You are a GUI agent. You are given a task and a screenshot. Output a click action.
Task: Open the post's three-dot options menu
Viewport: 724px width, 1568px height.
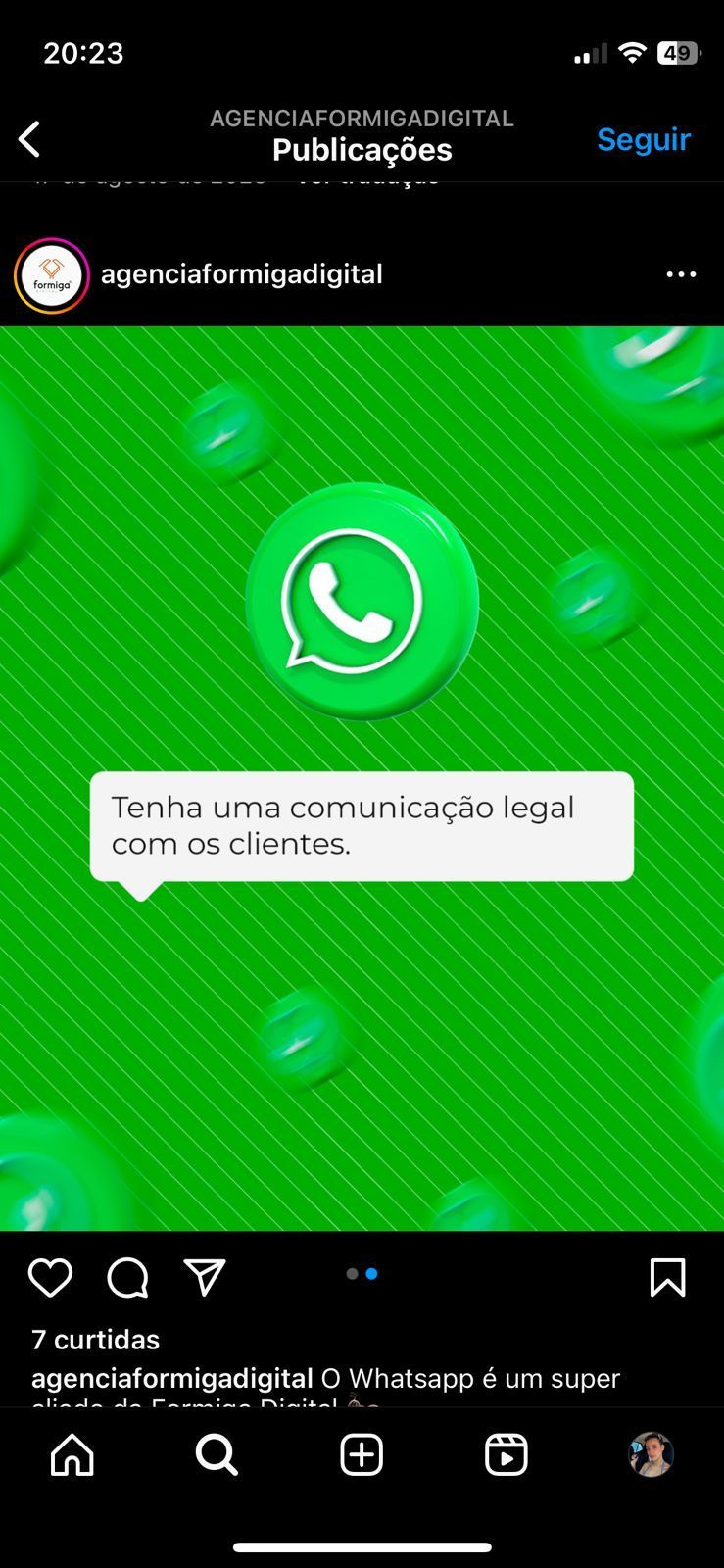pyautogui.click(x=681, y=274)
